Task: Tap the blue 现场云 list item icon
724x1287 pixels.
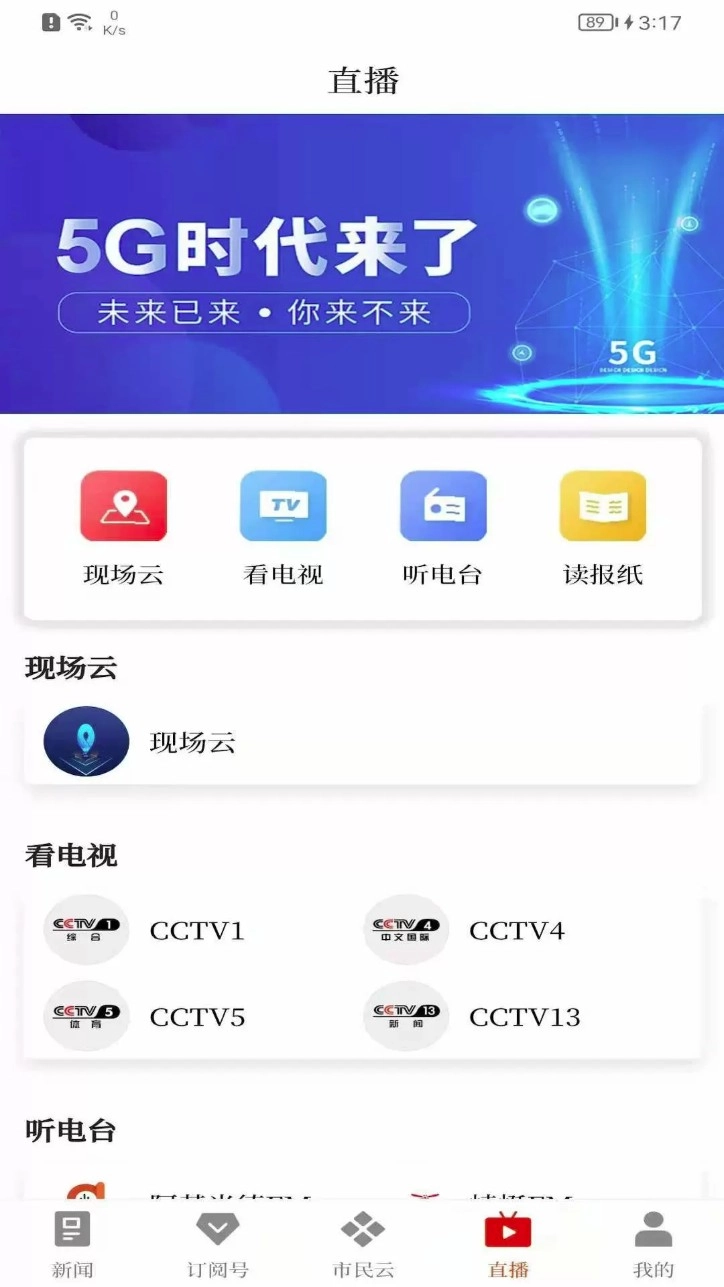Action: coord(86,742)
